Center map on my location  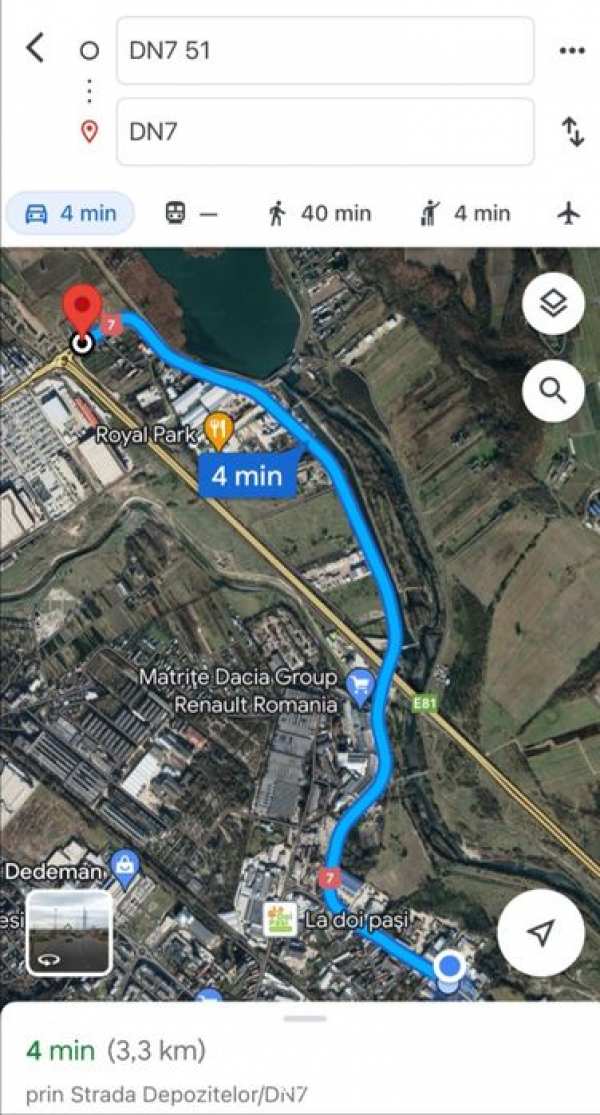pos(540,932)
